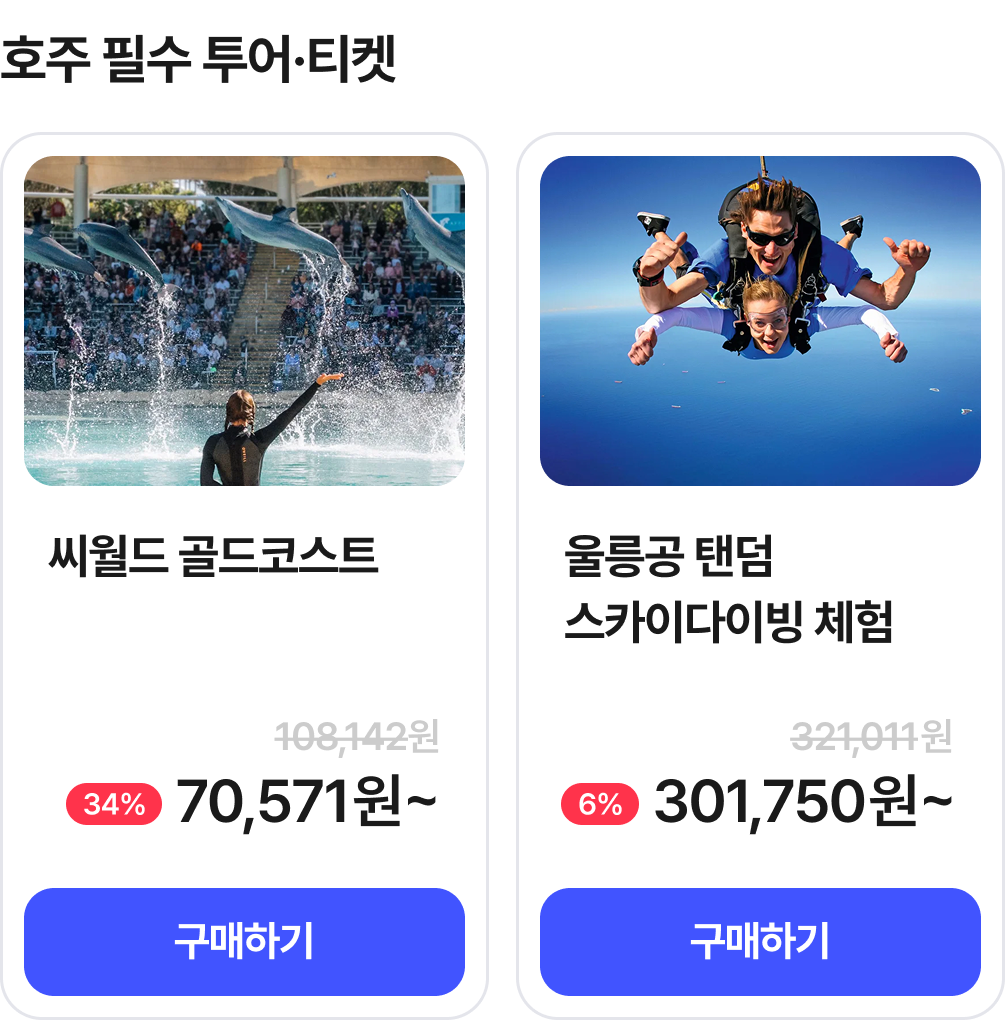Open the 씨월드 골드코스트 product card
This screenshot has width=1005, height=1020.
(244, 400)
